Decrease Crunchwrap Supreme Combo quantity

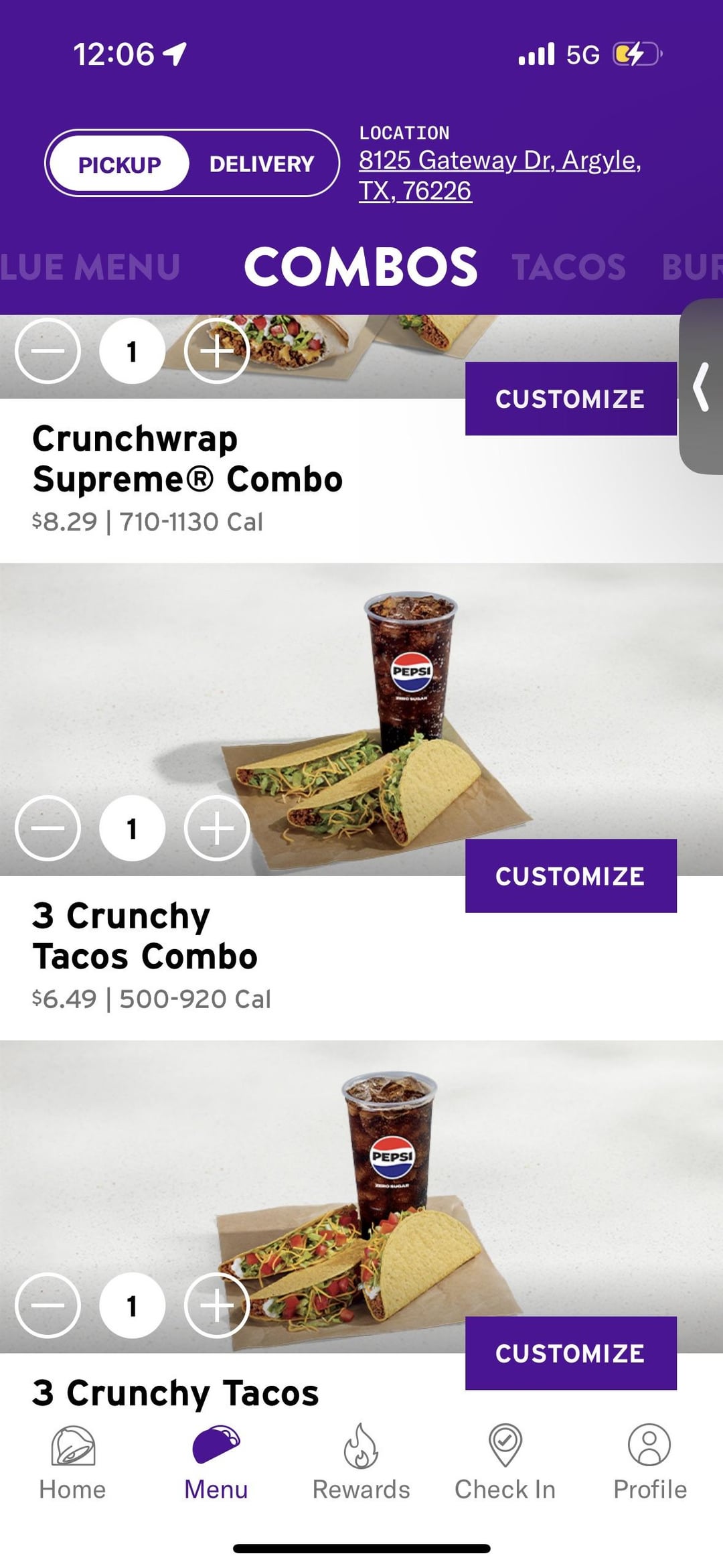(x=48, y=351)
